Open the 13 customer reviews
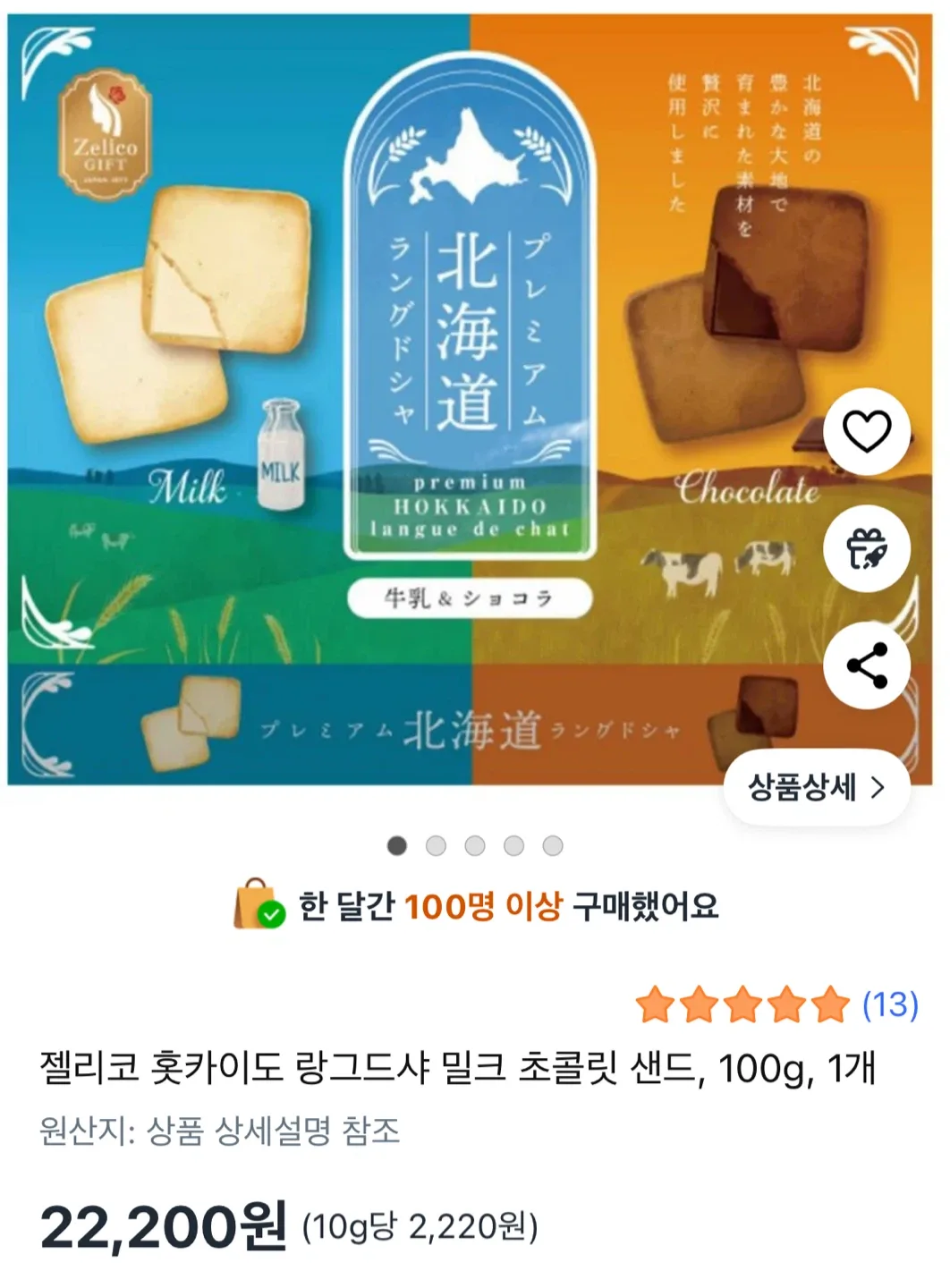 click(x=889, y=1004)
